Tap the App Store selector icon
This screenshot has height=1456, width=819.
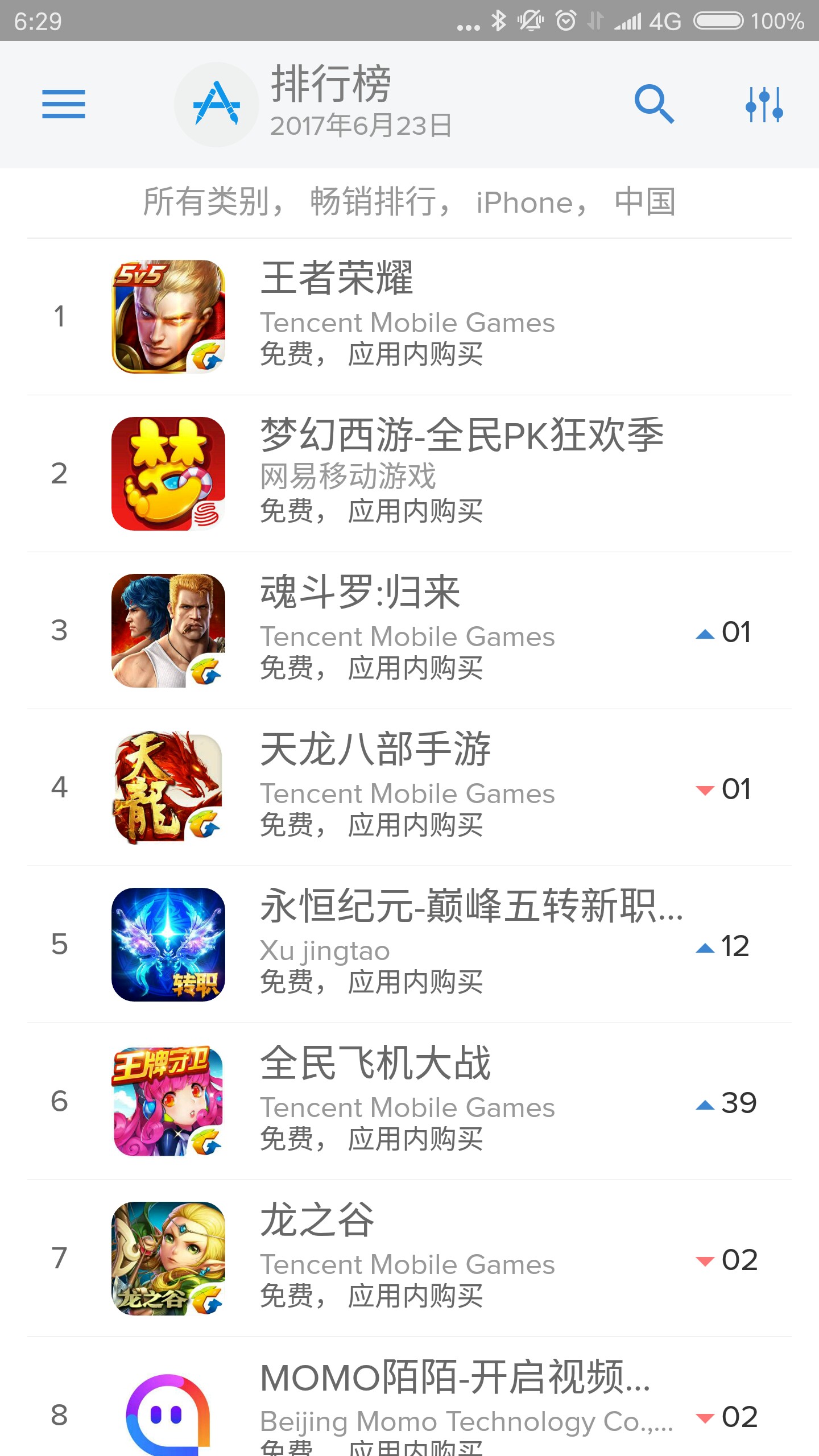tap(217, 105)
